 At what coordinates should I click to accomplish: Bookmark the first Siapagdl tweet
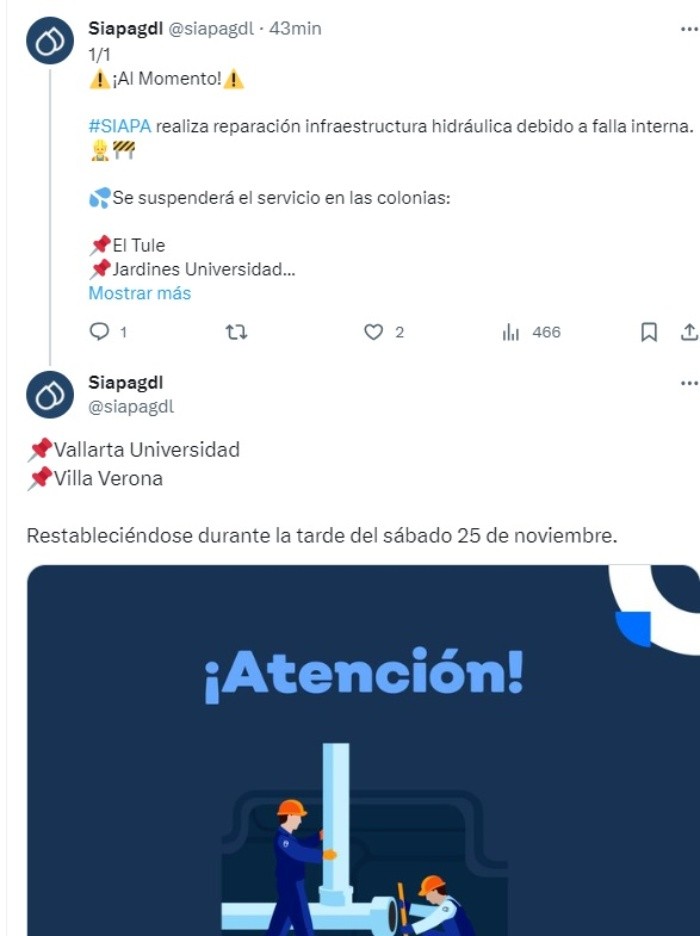point(648,332)
